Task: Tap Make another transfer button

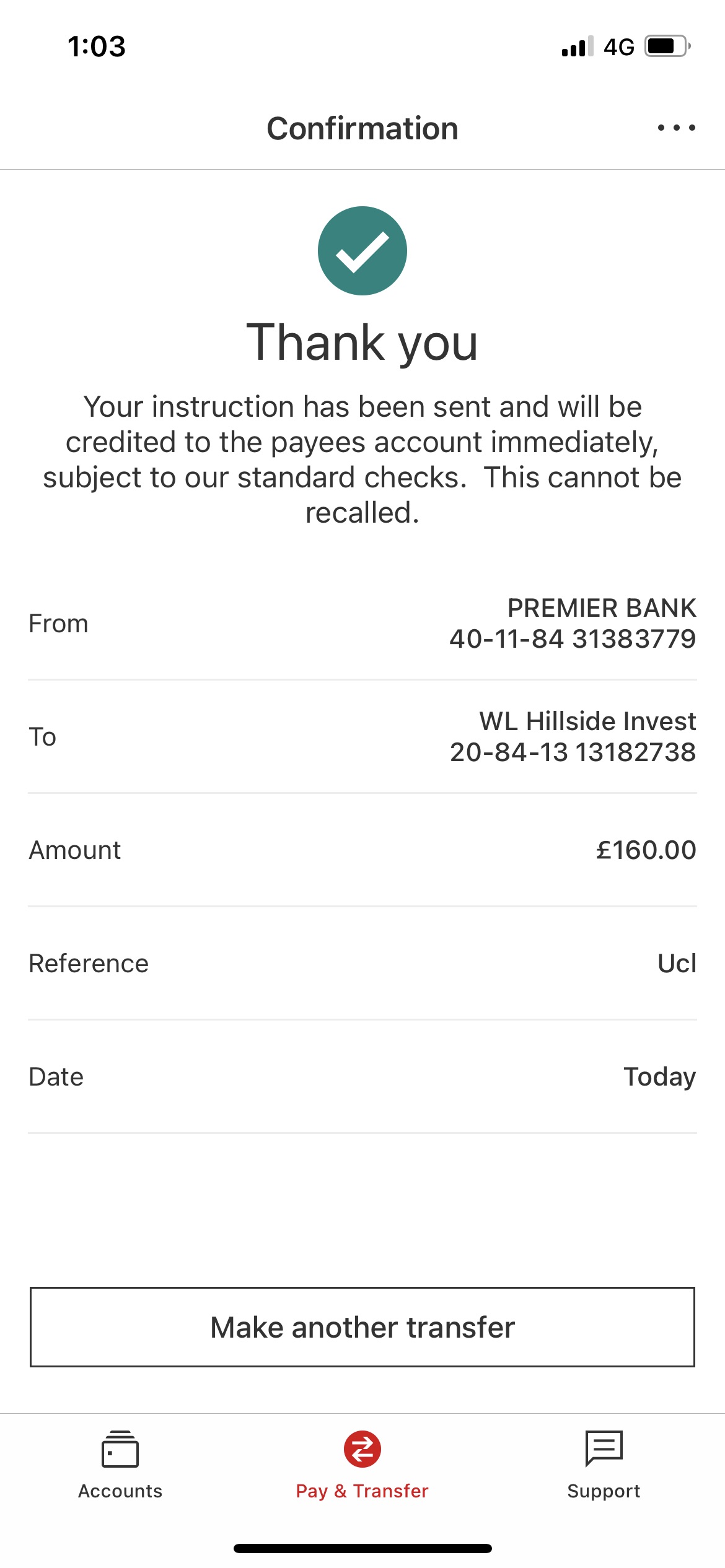Action: click(362, 1327)
